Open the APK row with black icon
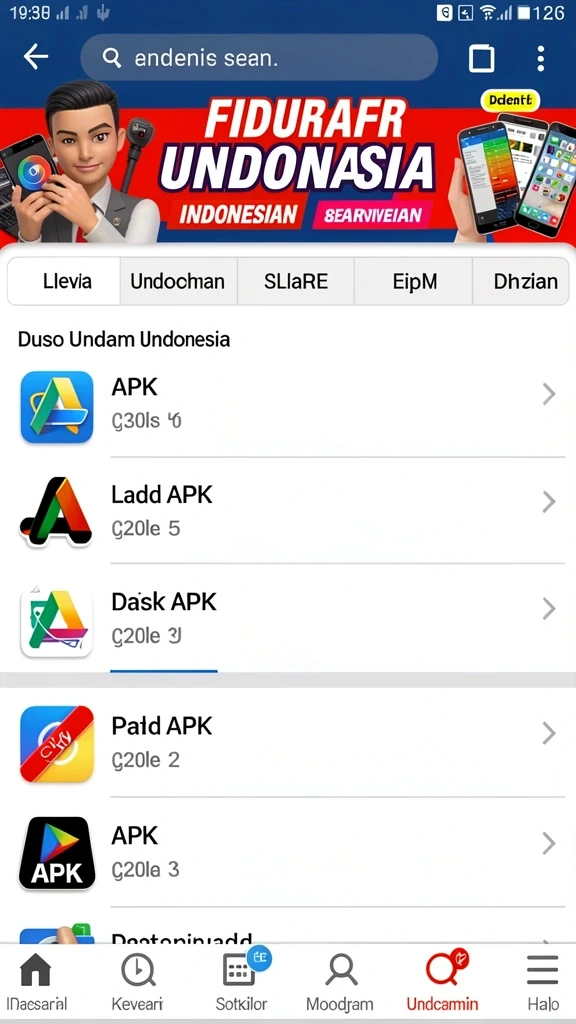Image resolution: width=576 pixels, height=1024 pixels. click(x=288, y=852)
